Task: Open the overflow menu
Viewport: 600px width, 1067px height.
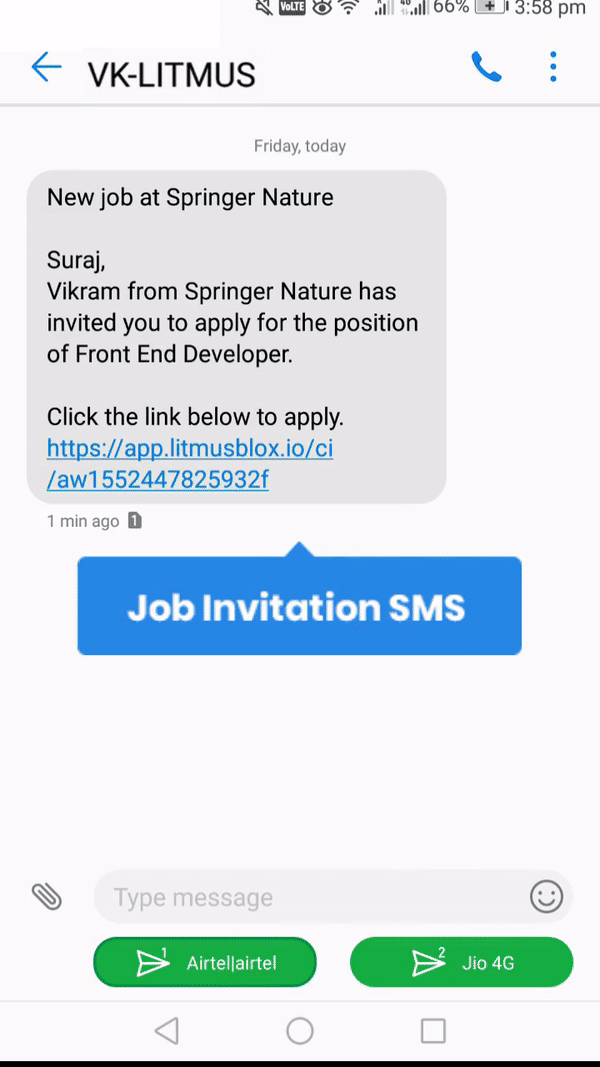Action: point(553,68)
